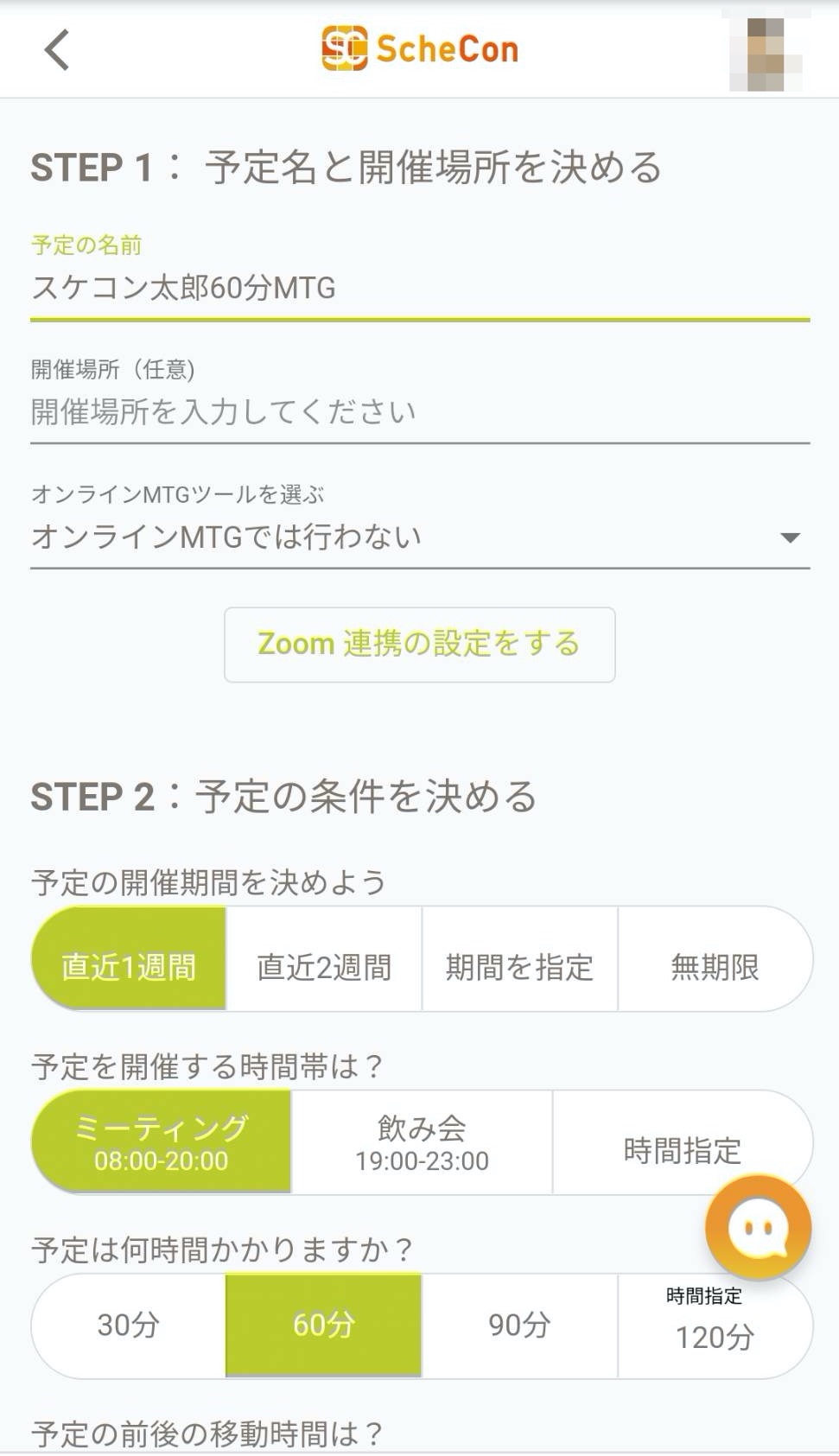The width and height of the screenshot is (839, 1456).
Task: Select 直近2週間 period option
Action: [x=324, y=967]
